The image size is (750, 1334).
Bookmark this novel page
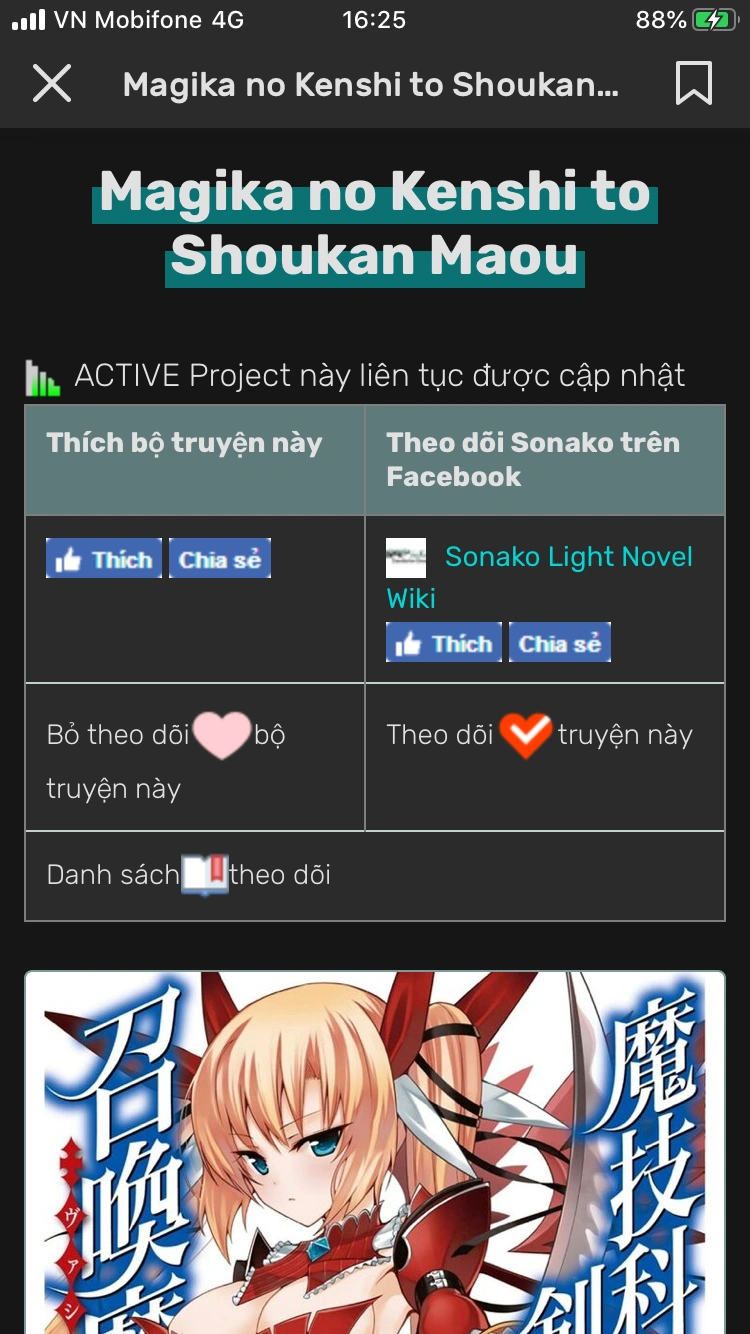point(693,84)
